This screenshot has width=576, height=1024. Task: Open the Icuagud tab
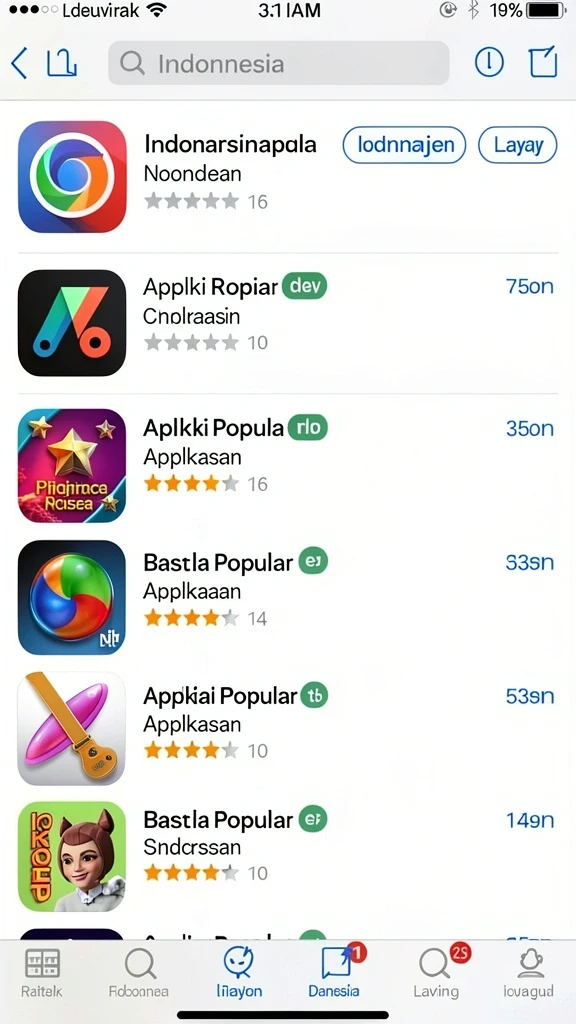click(528, 973)
